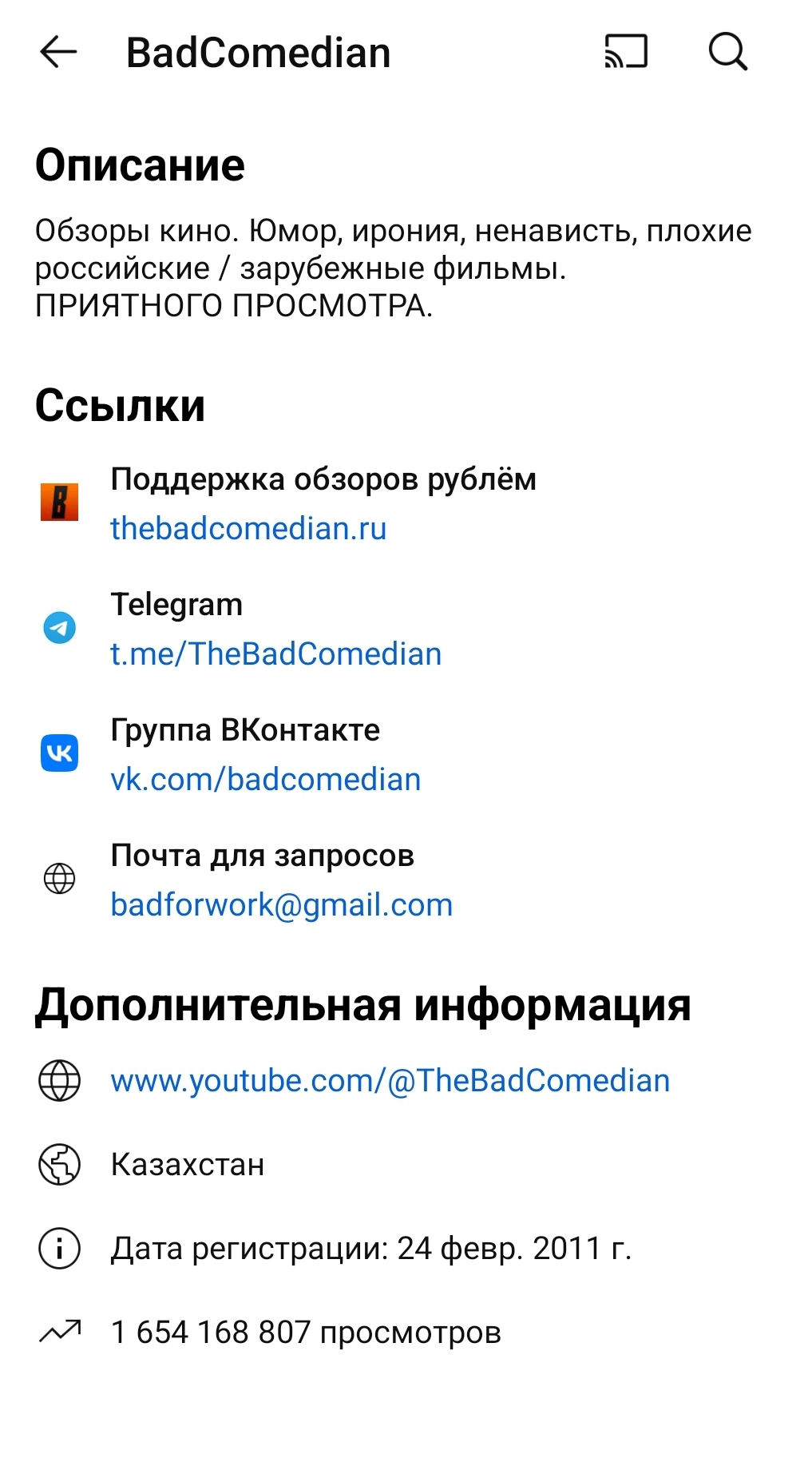Open the badforwork@gmail.com email link
This screenshot has height=1466, width=812.
point(281,905)
